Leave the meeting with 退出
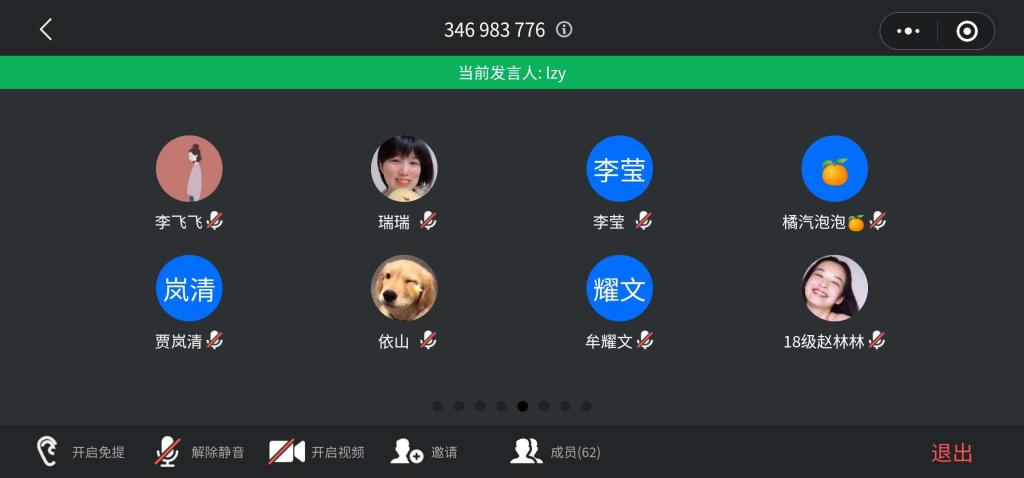 (951, 453)
